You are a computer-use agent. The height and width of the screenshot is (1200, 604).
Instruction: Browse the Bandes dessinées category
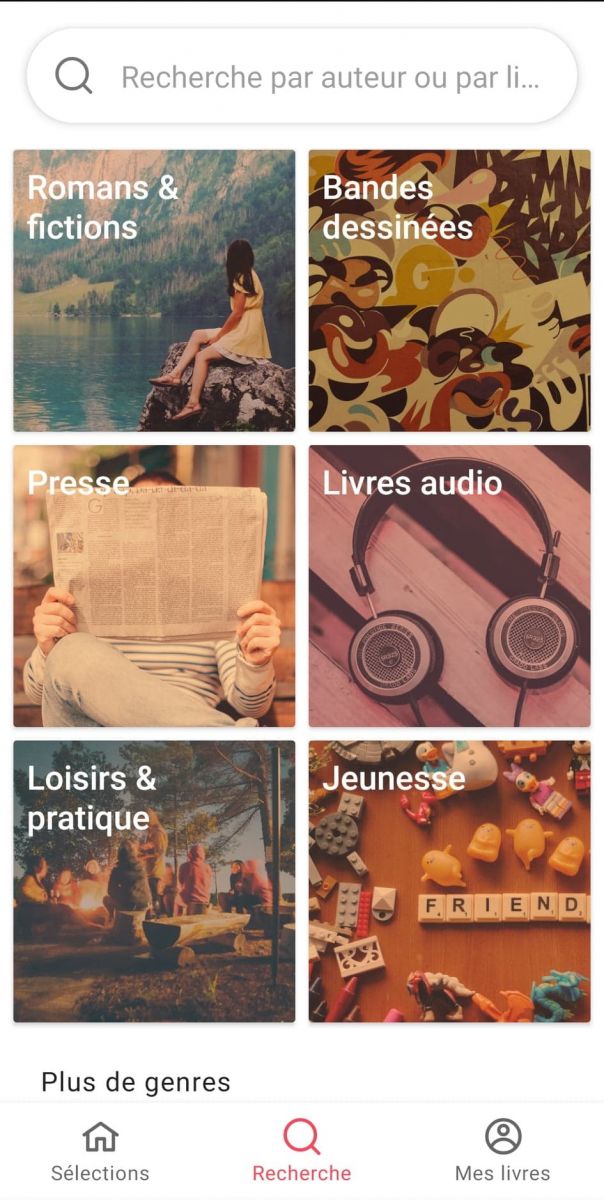(450, 291)
